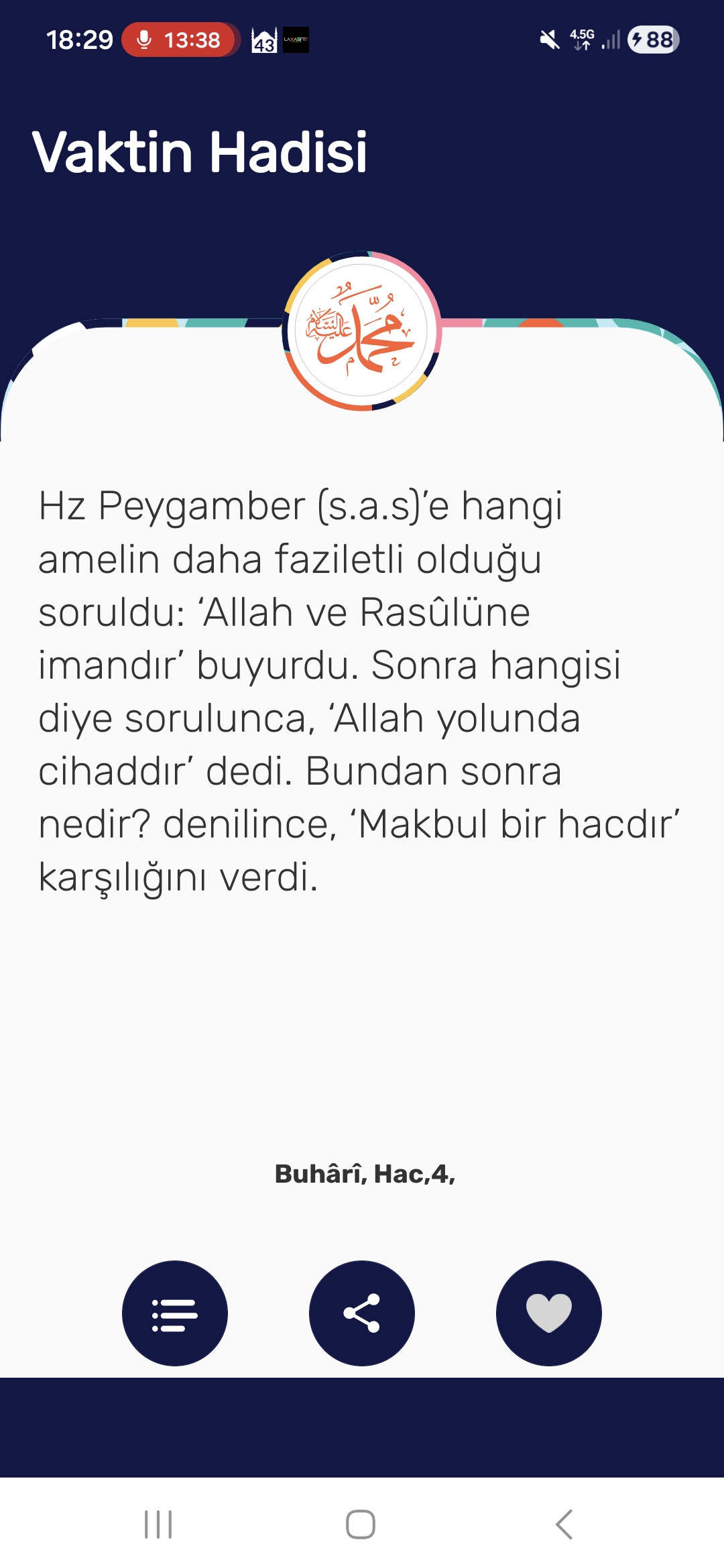Share this hadith
The image size is (724, 1568).
pyautogui.click(x=362, y=1313)
